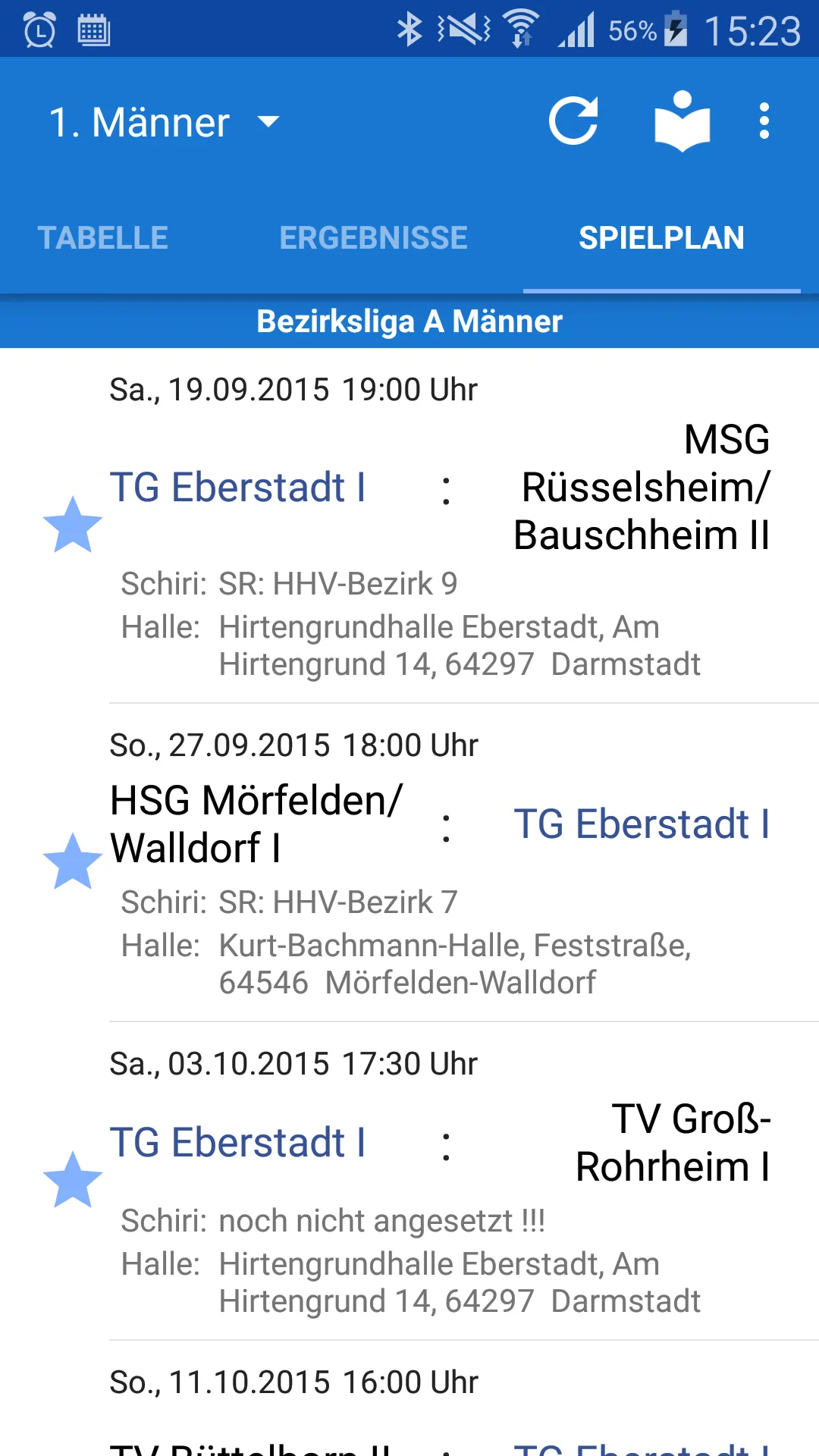819x1456 pixels.
Task: Open the reader book icon
Action: 682,121
